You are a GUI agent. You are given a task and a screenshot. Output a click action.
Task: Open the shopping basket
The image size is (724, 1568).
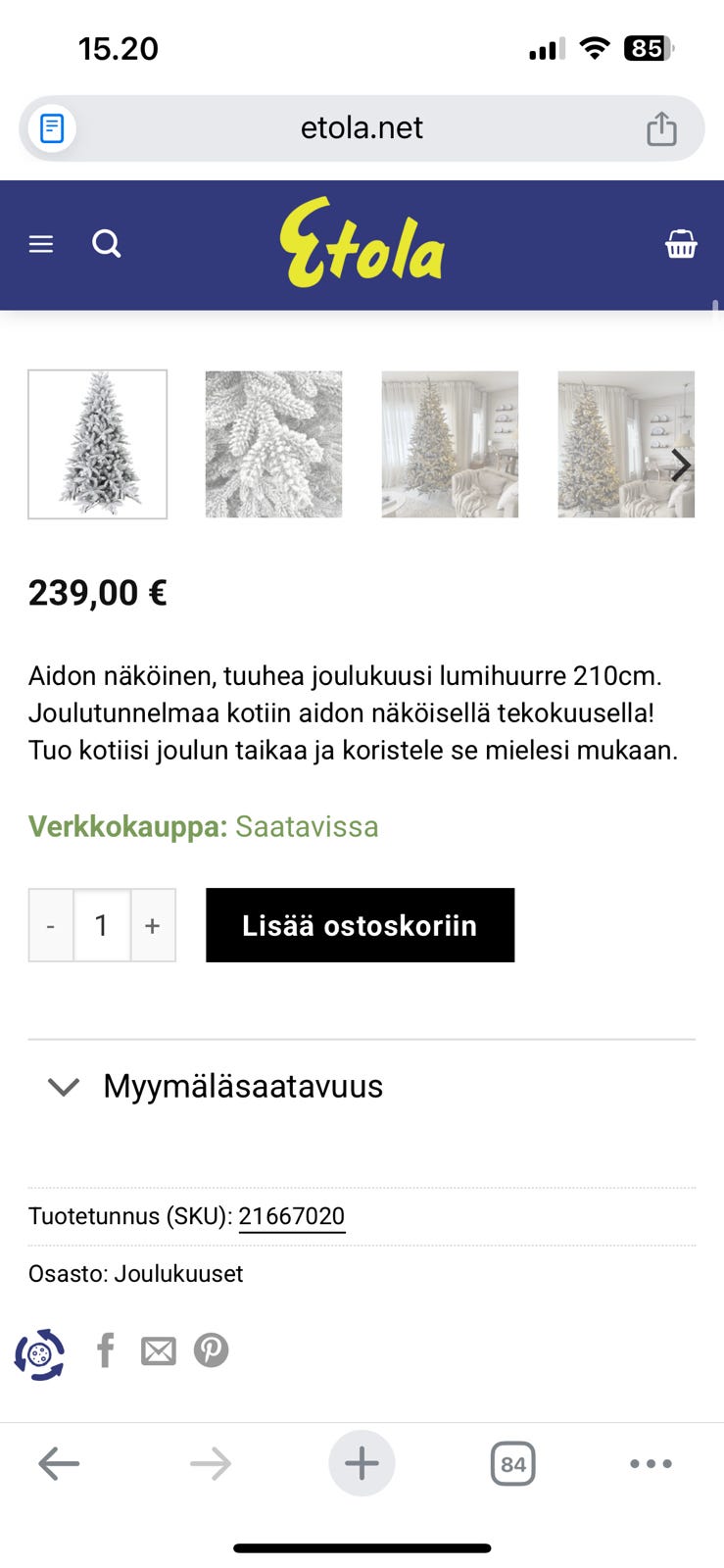(x=681, y=244)
